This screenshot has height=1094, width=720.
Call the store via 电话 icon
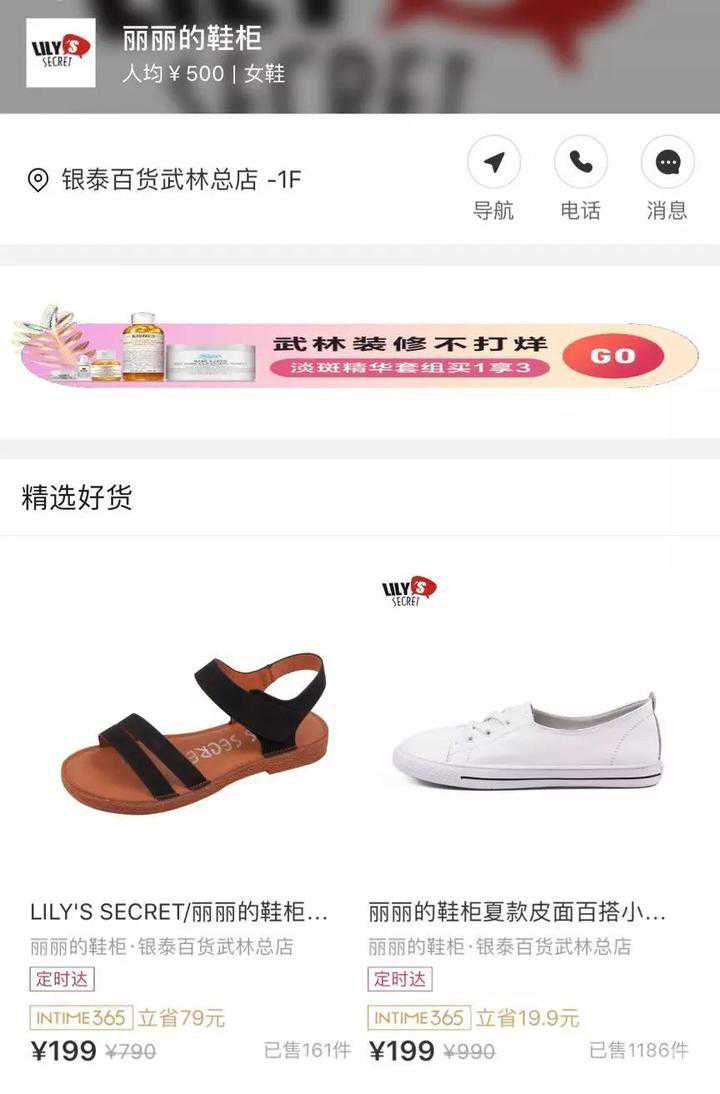580,163
